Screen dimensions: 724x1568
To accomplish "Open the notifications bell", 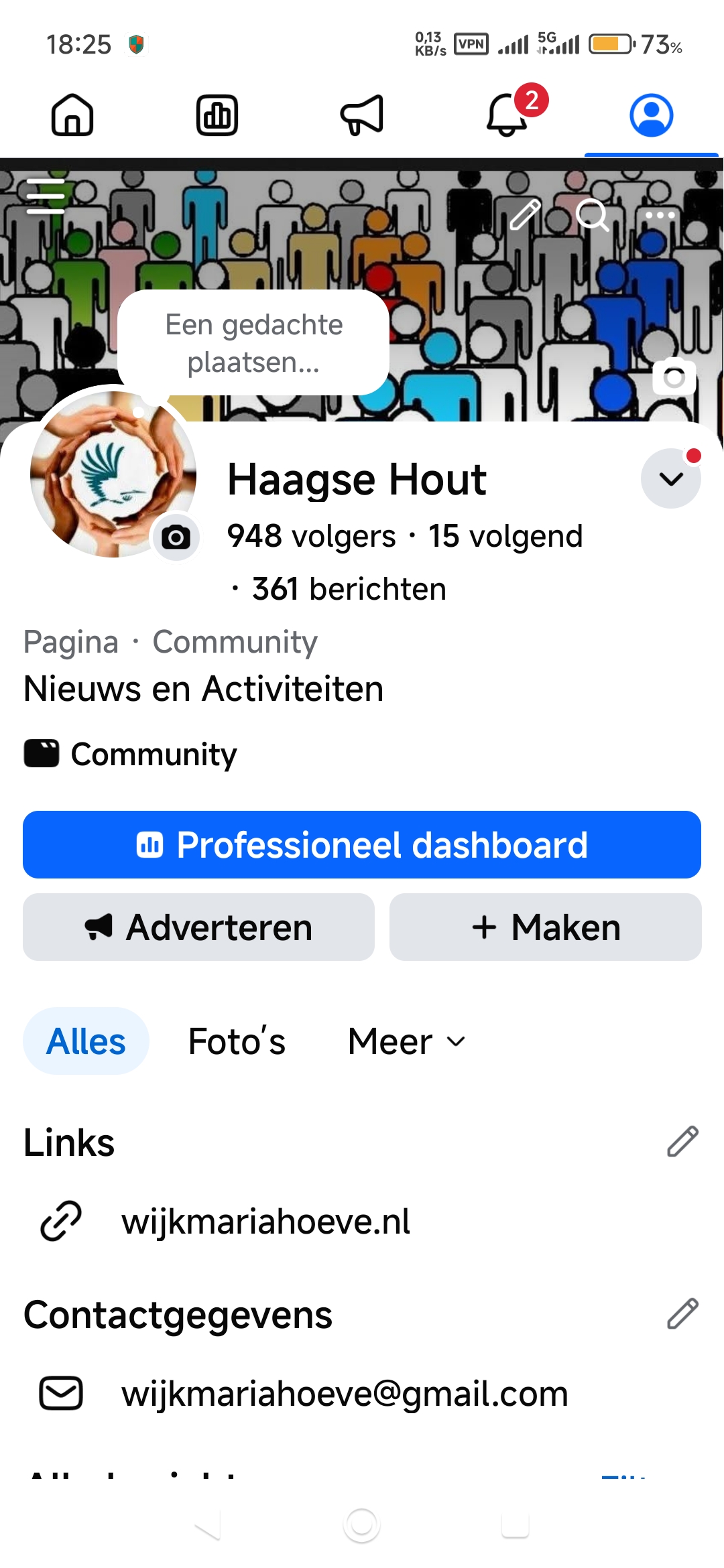I will (x=507, y=115).
